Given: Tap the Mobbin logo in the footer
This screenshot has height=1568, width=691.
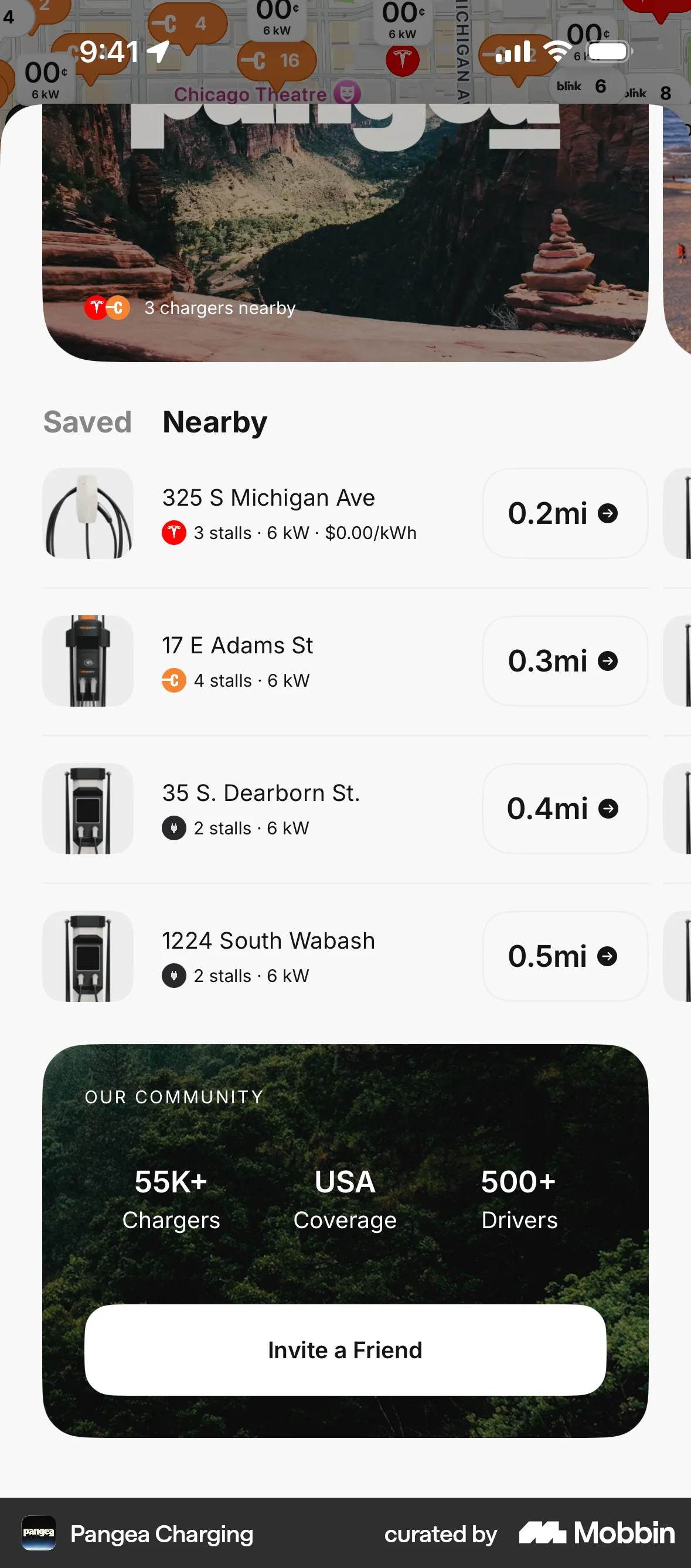Looking at the screenshot, I should coord(595,1535).
